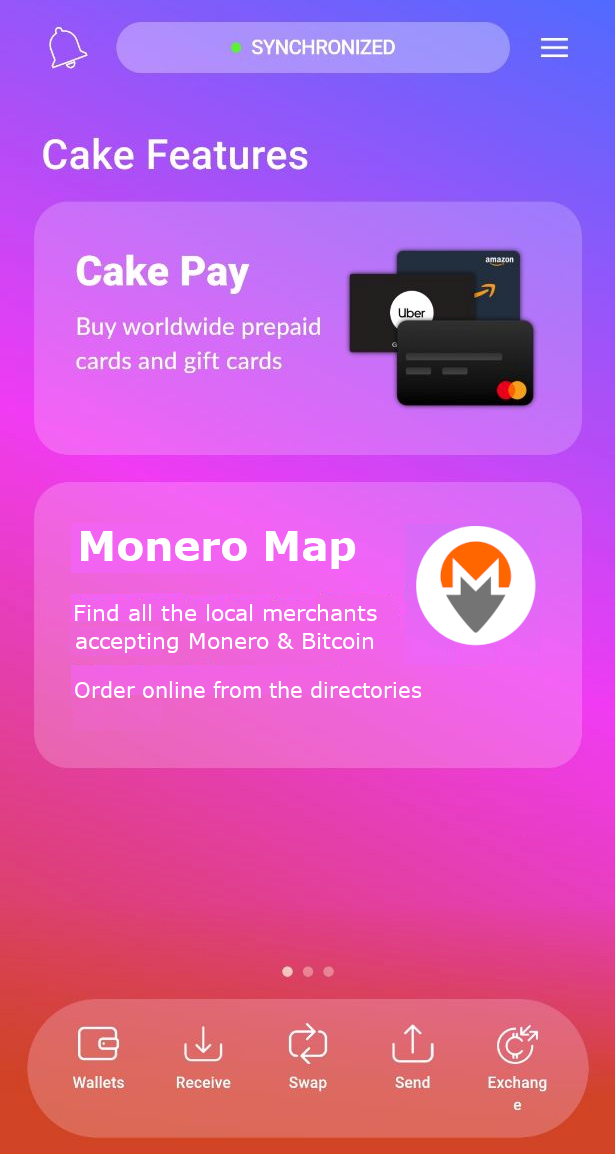Open the Swap option
Viewport: 615px width, 1154px height.
[x=308, y=1058]
